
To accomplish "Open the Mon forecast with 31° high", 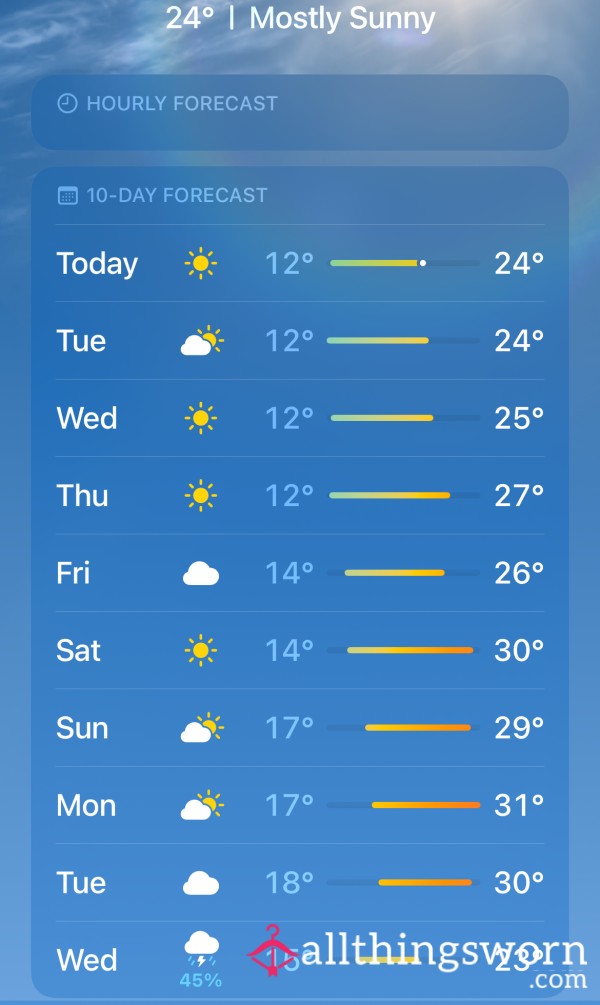I will [x=300, y=806].
